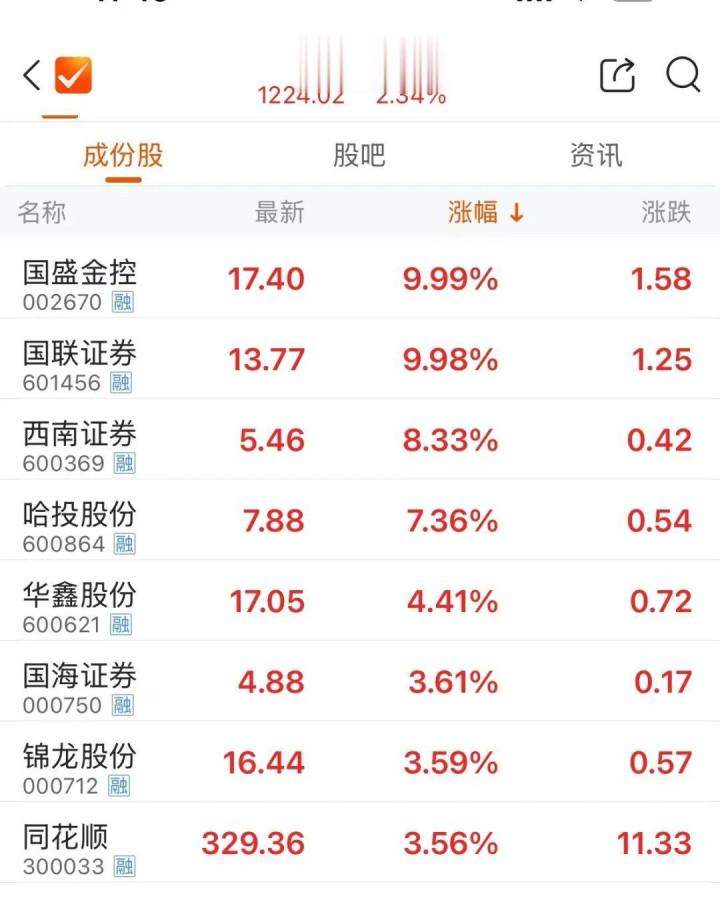
Task: Open the 西南证券 stock row
Action: click(360, 440)
